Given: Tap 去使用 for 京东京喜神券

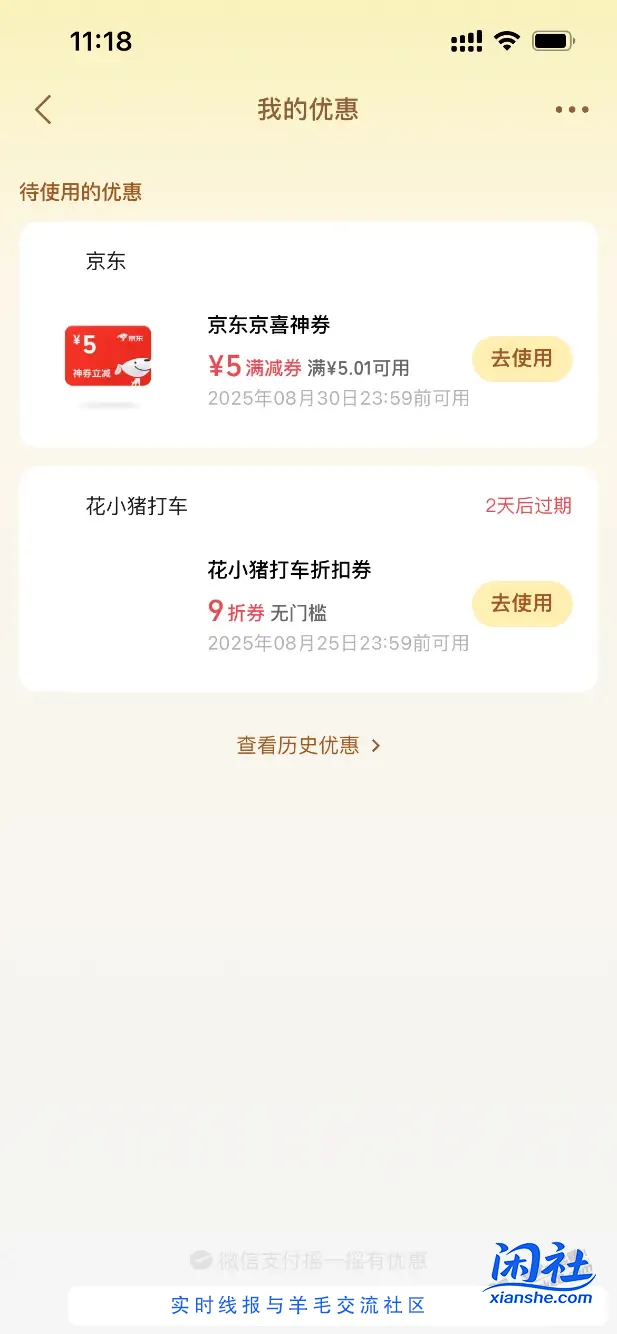Looking at the screenshot, I should (x=521, y=359).
